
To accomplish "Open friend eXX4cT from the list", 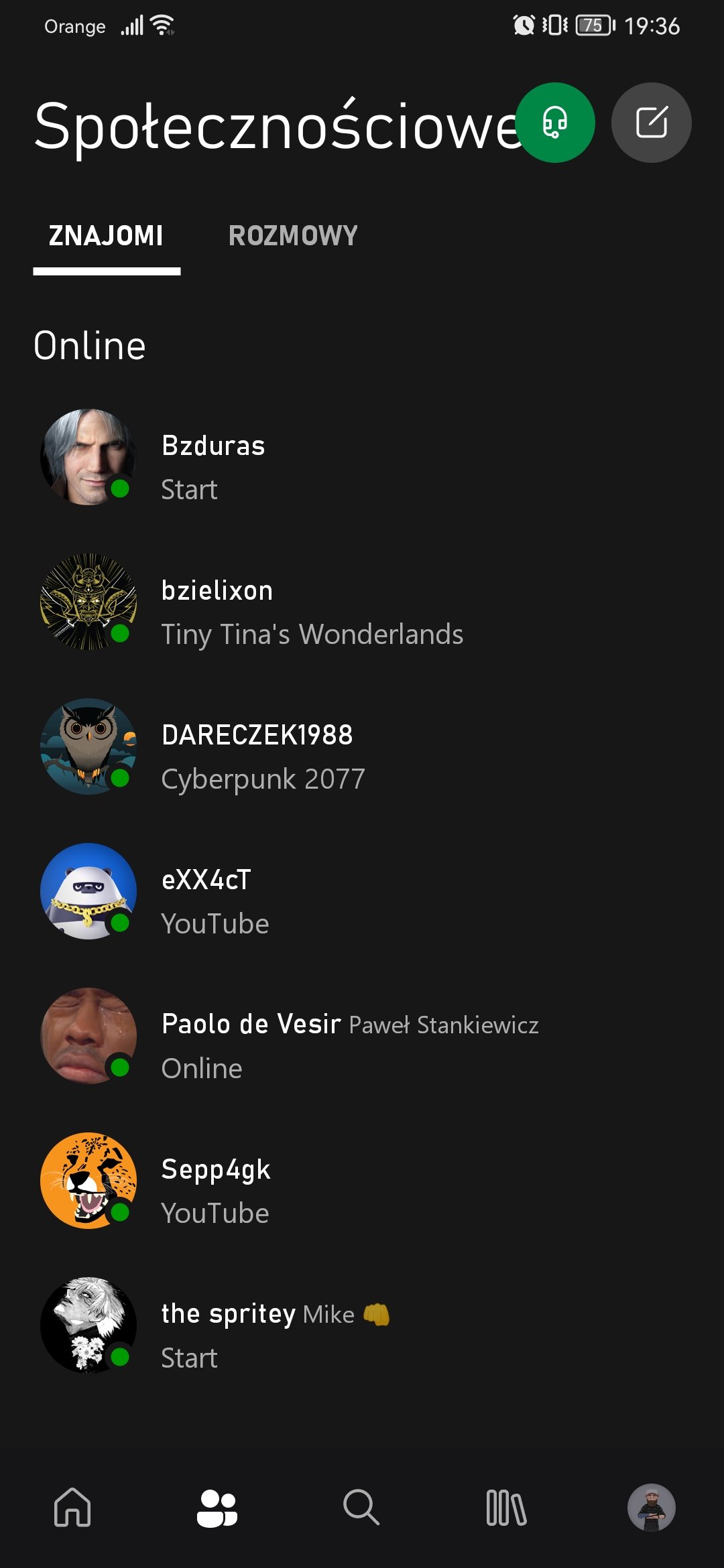I will coord(362,892).
